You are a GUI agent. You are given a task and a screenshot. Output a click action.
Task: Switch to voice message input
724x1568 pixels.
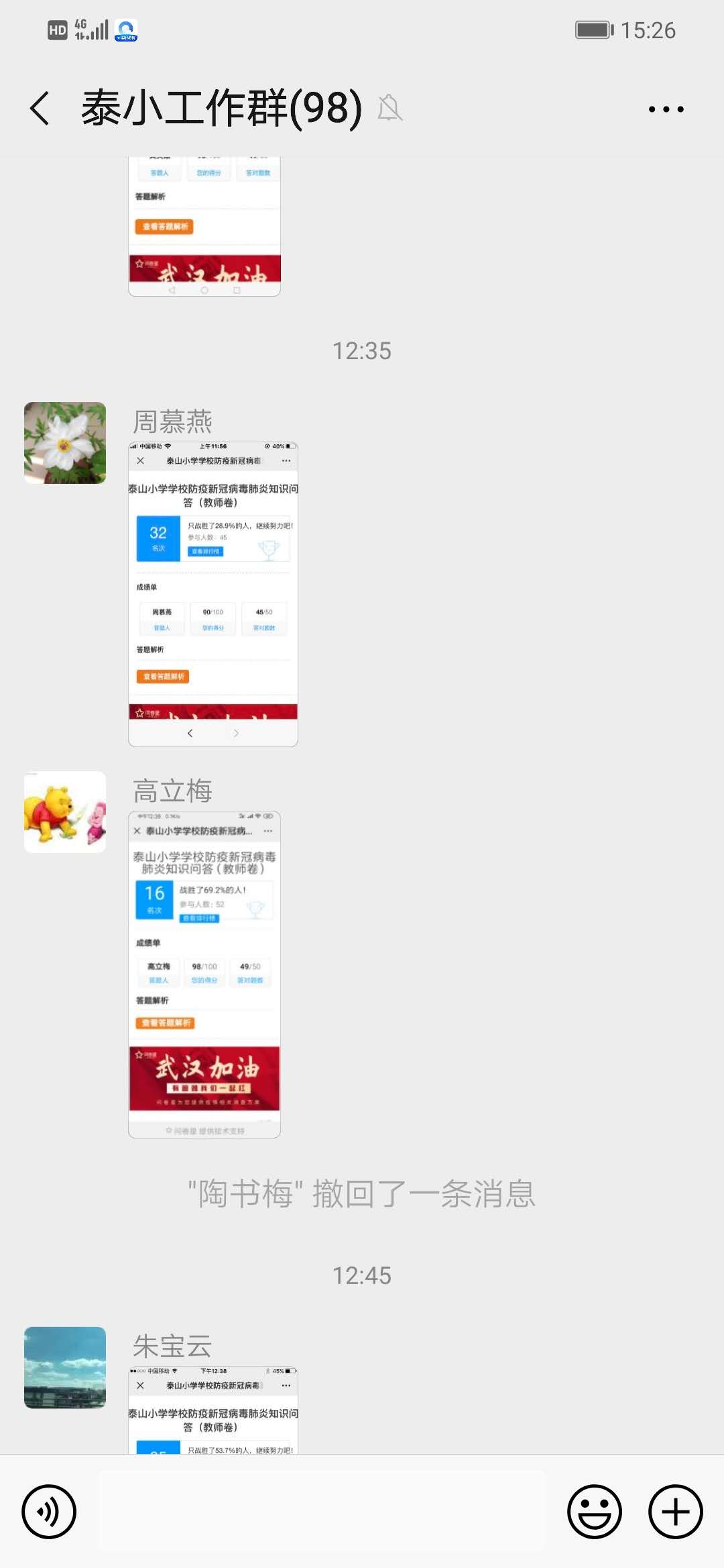[49, 1512]
